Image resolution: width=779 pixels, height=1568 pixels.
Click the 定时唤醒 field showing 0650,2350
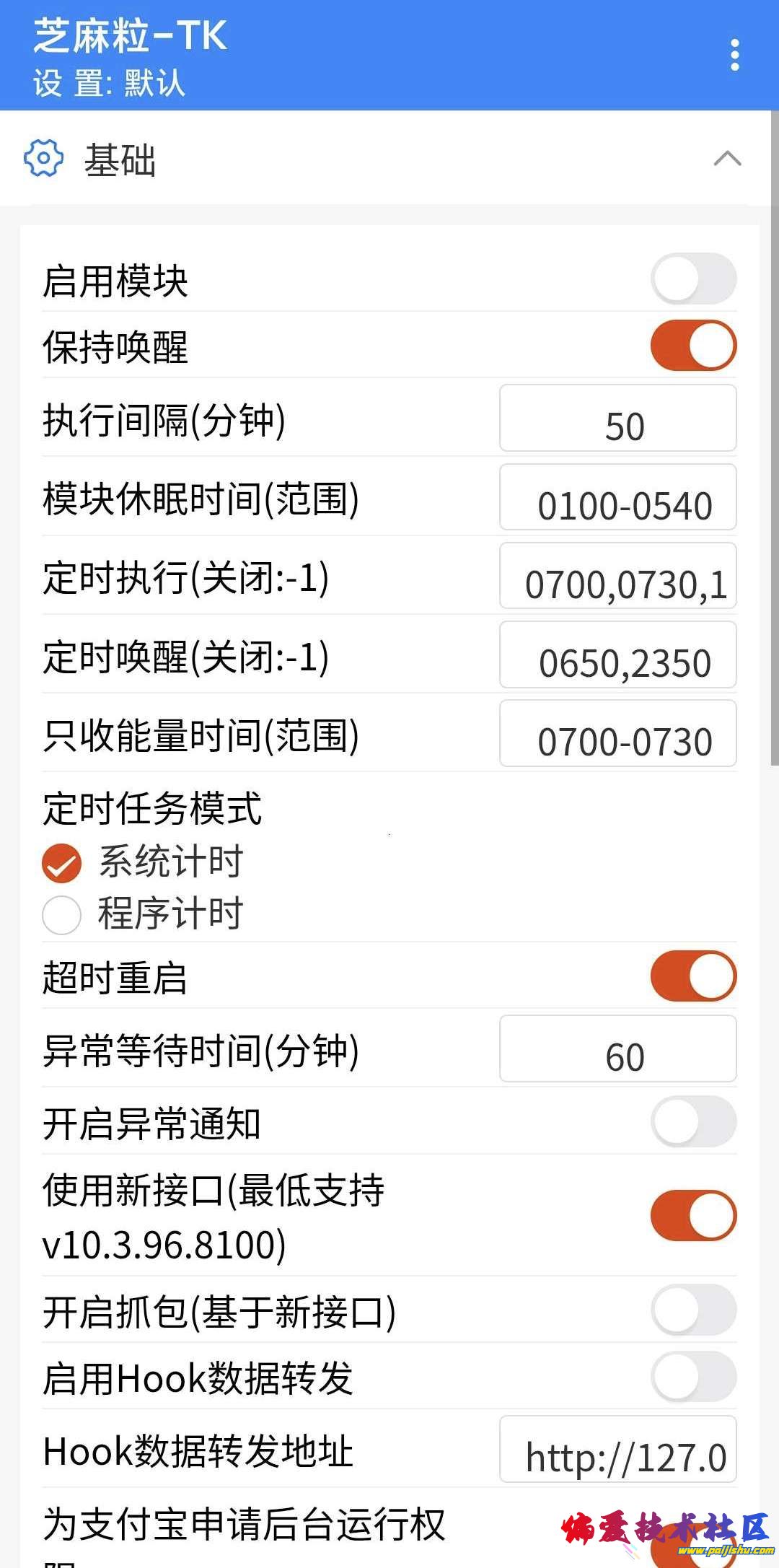tap(617, 660)
